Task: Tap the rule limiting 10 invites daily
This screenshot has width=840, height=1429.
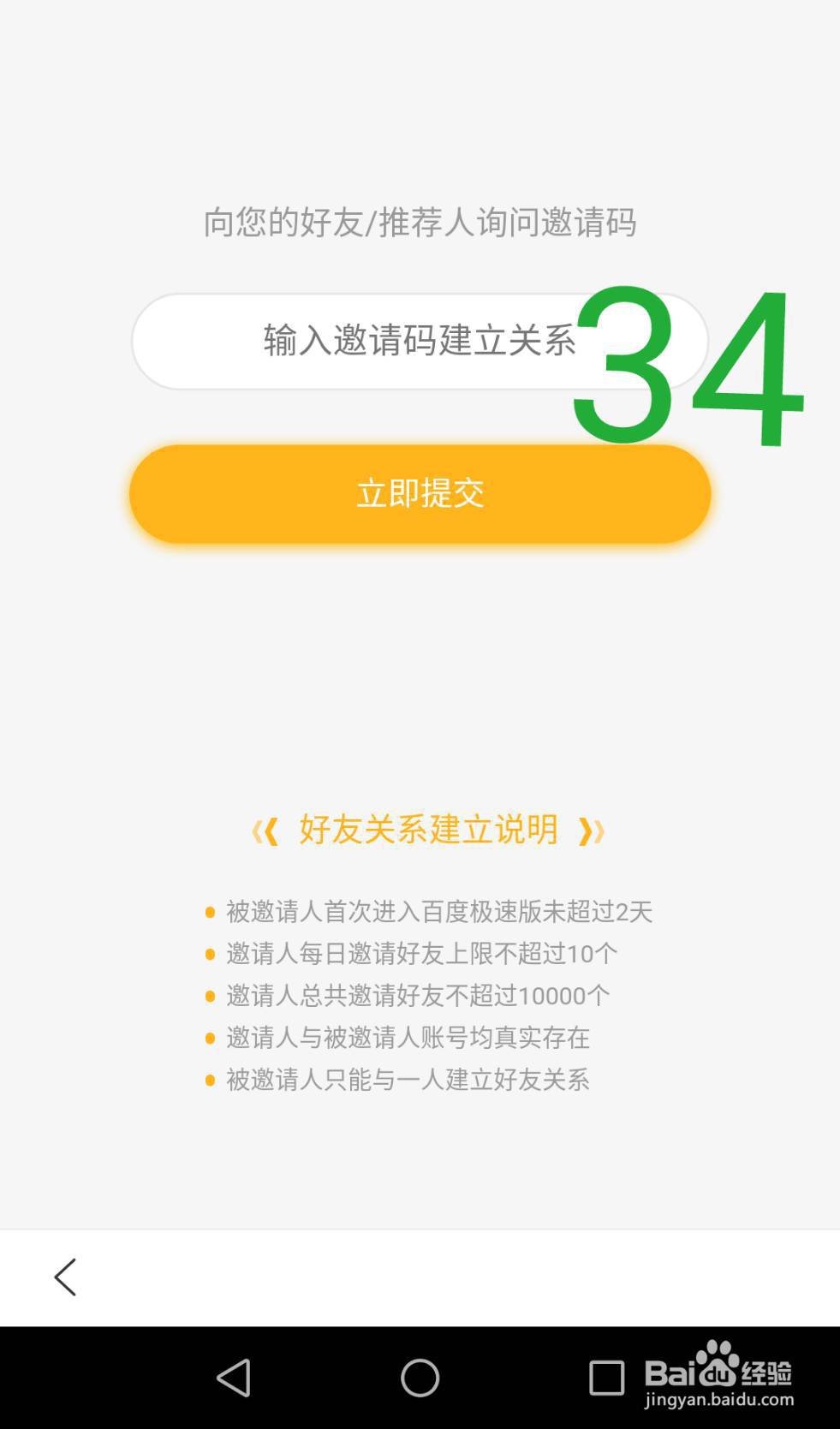Action: coord(422,953)
